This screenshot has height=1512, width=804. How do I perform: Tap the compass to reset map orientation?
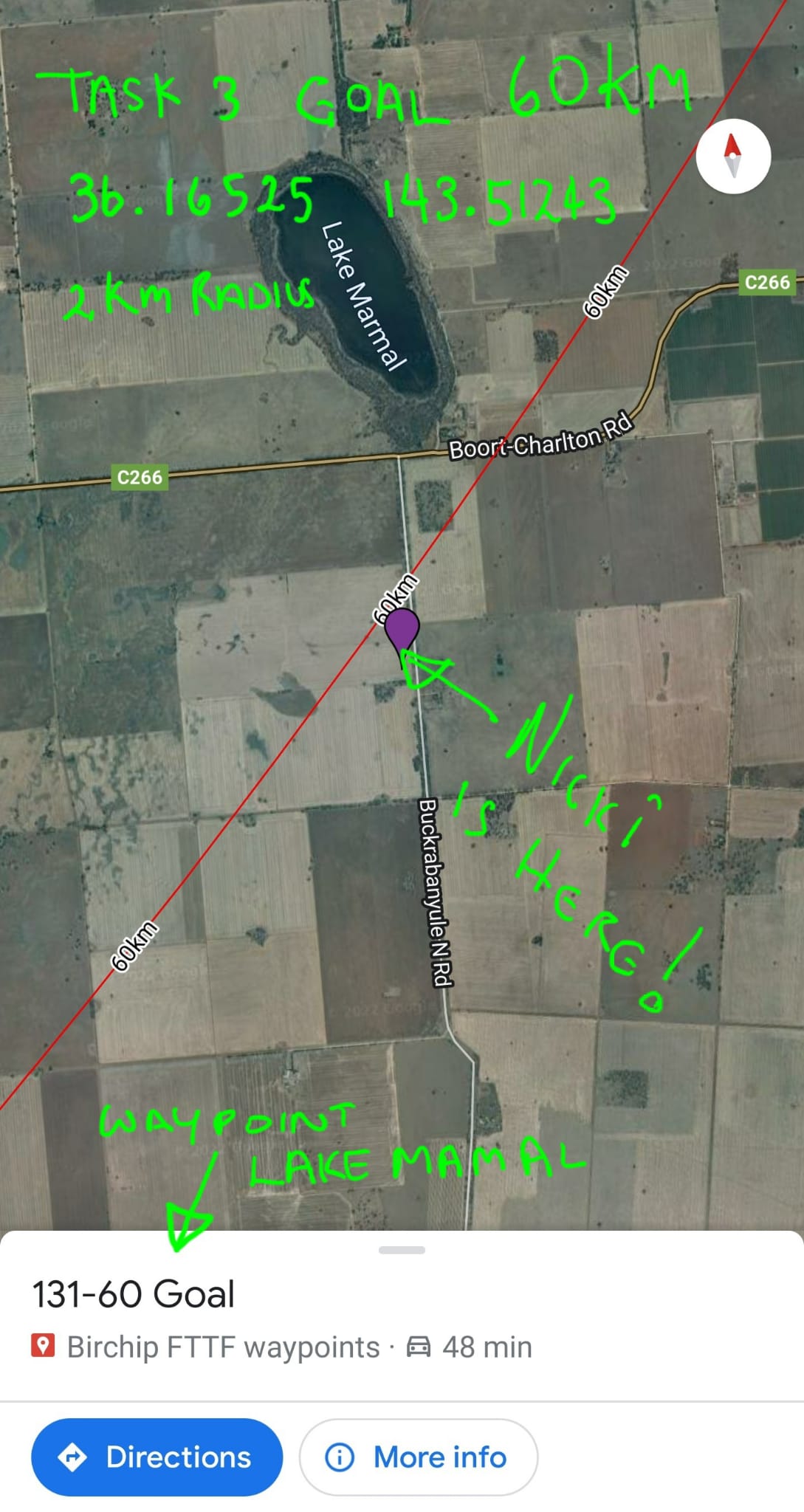[x=732, y=157]
